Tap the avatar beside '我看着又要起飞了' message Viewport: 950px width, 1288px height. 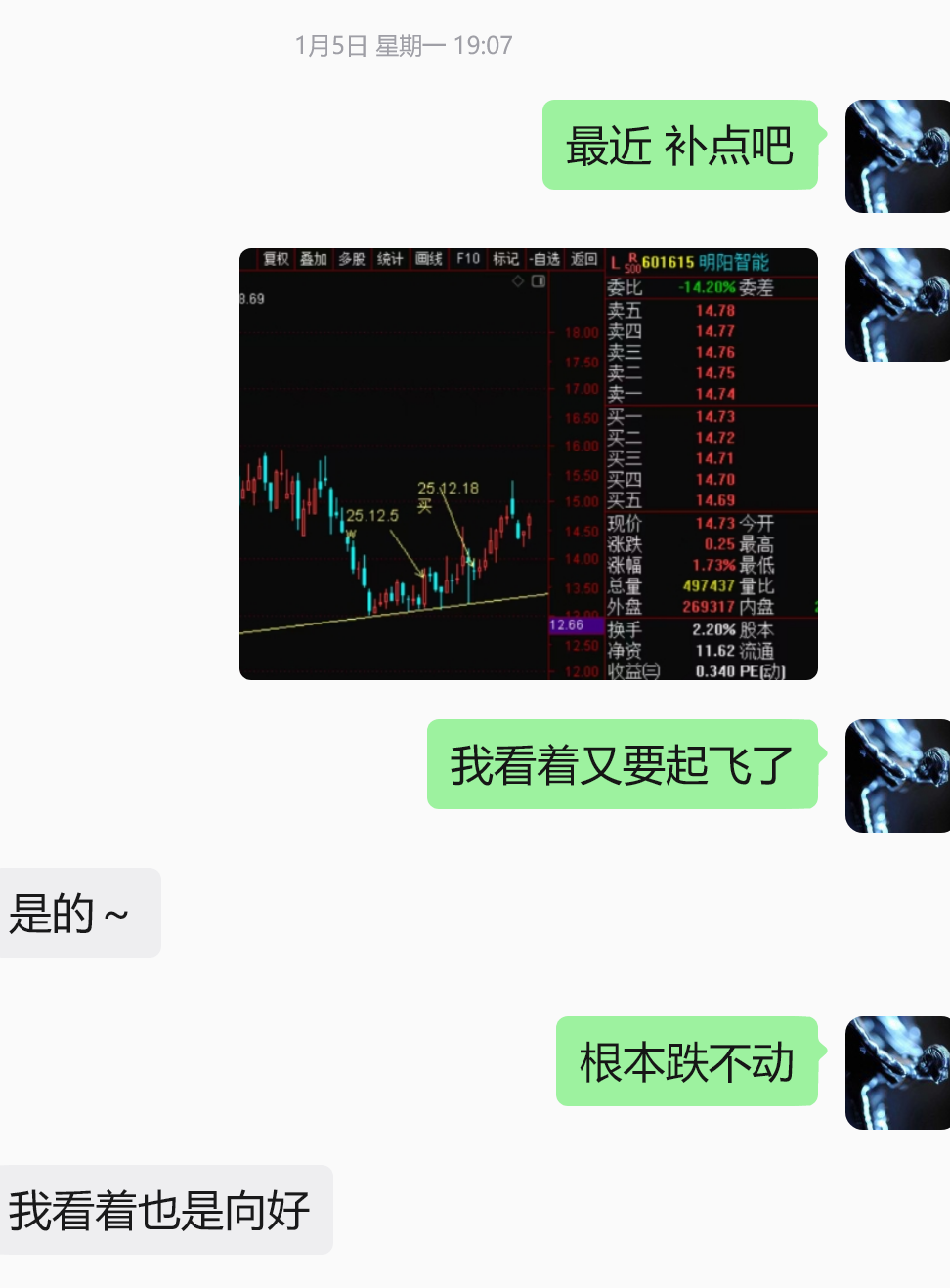pos(896,776)
